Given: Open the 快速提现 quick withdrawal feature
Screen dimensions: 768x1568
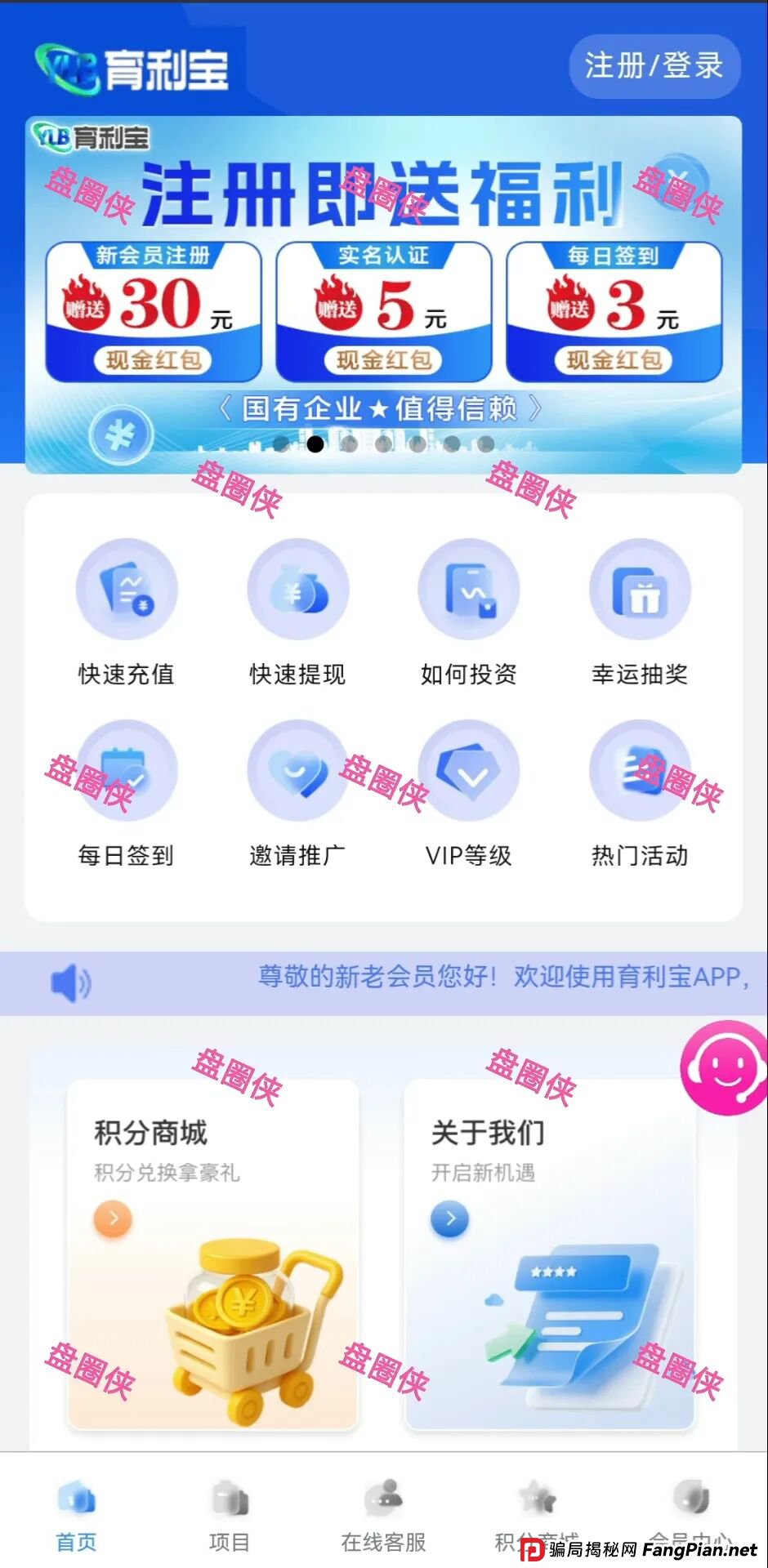Looking at the screenshot, I should pyautogui.click(x=297, y=590).
